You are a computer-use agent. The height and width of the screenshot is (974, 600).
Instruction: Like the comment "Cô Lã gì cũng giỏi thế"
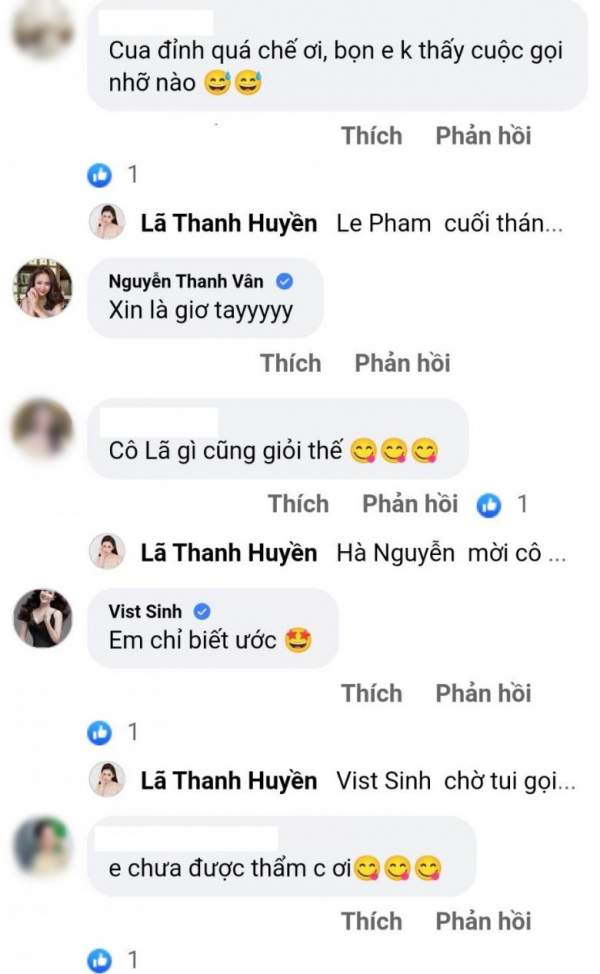point(298,504)
